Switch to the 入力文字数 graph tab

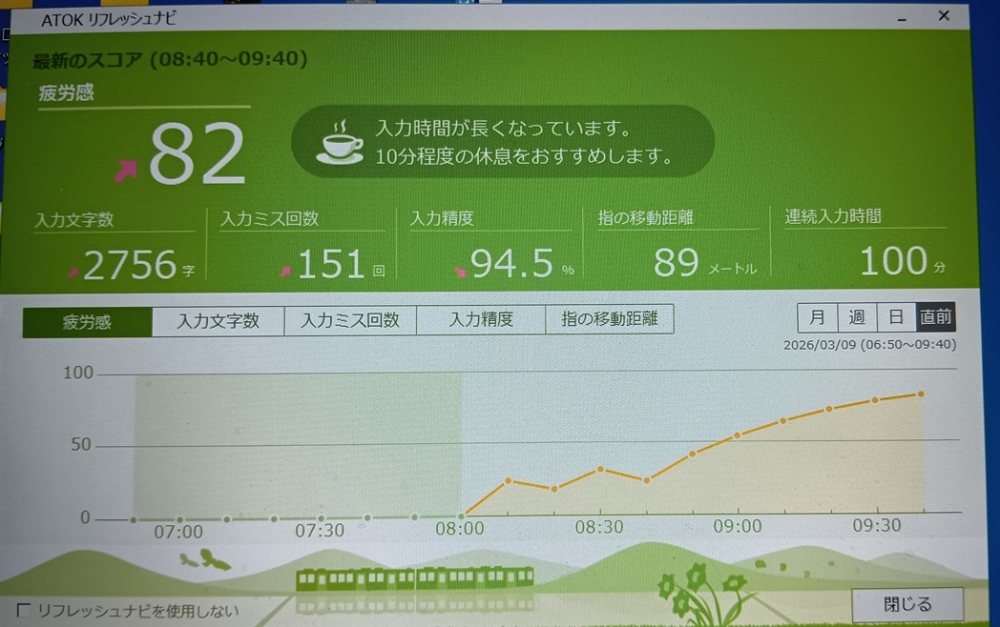218,321
